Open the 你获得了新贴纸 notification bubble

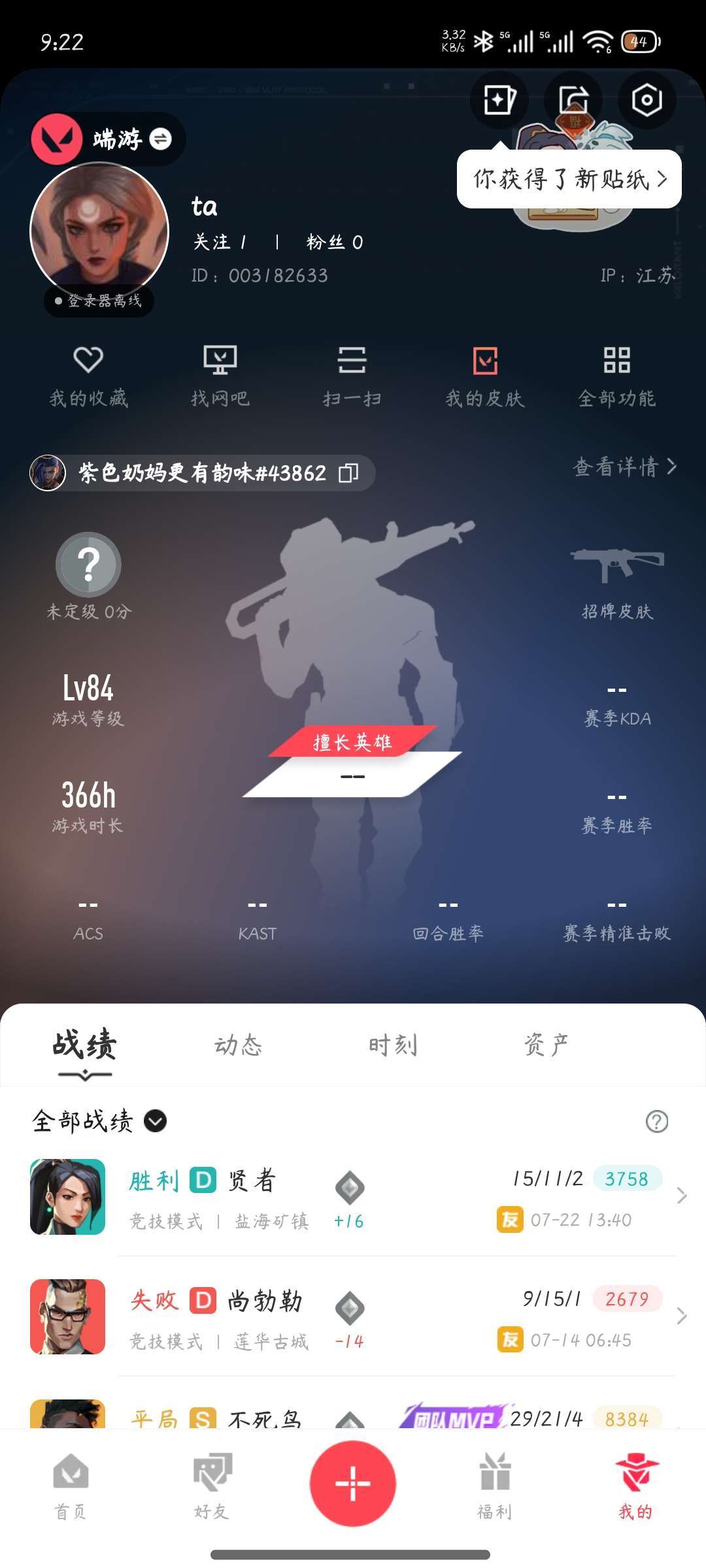point(569,179)
